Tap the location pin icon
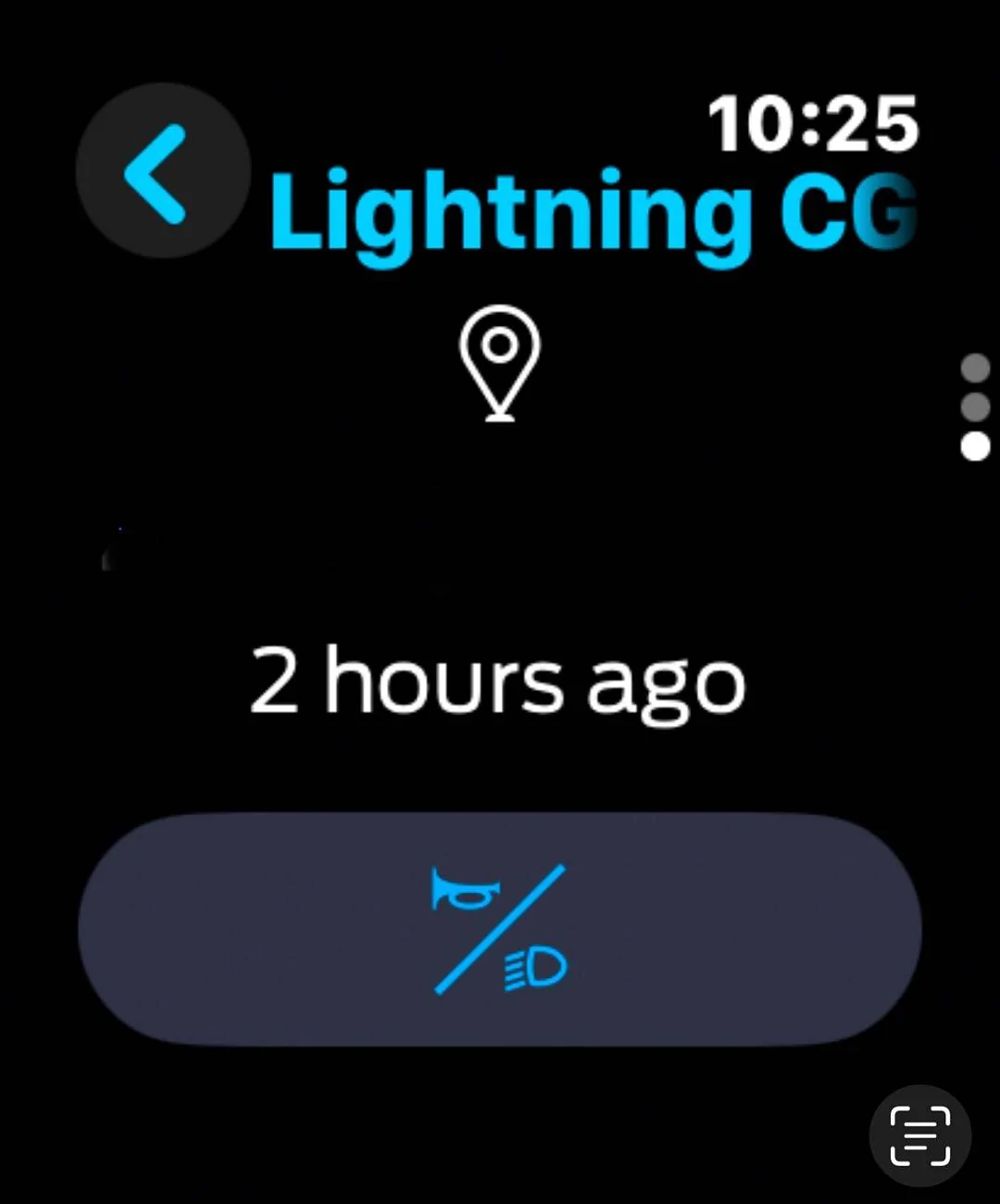Viewport: 1000px width, 1204px height. click(500, 362)
